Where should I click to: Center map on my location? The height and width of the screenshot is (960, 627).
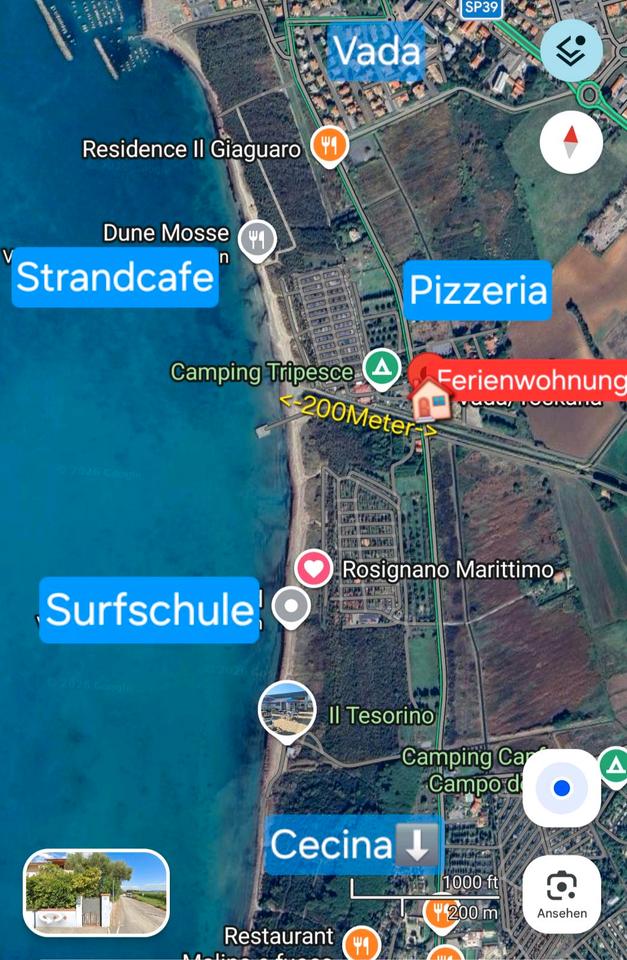pyautogui.click(x=561, y=788)
